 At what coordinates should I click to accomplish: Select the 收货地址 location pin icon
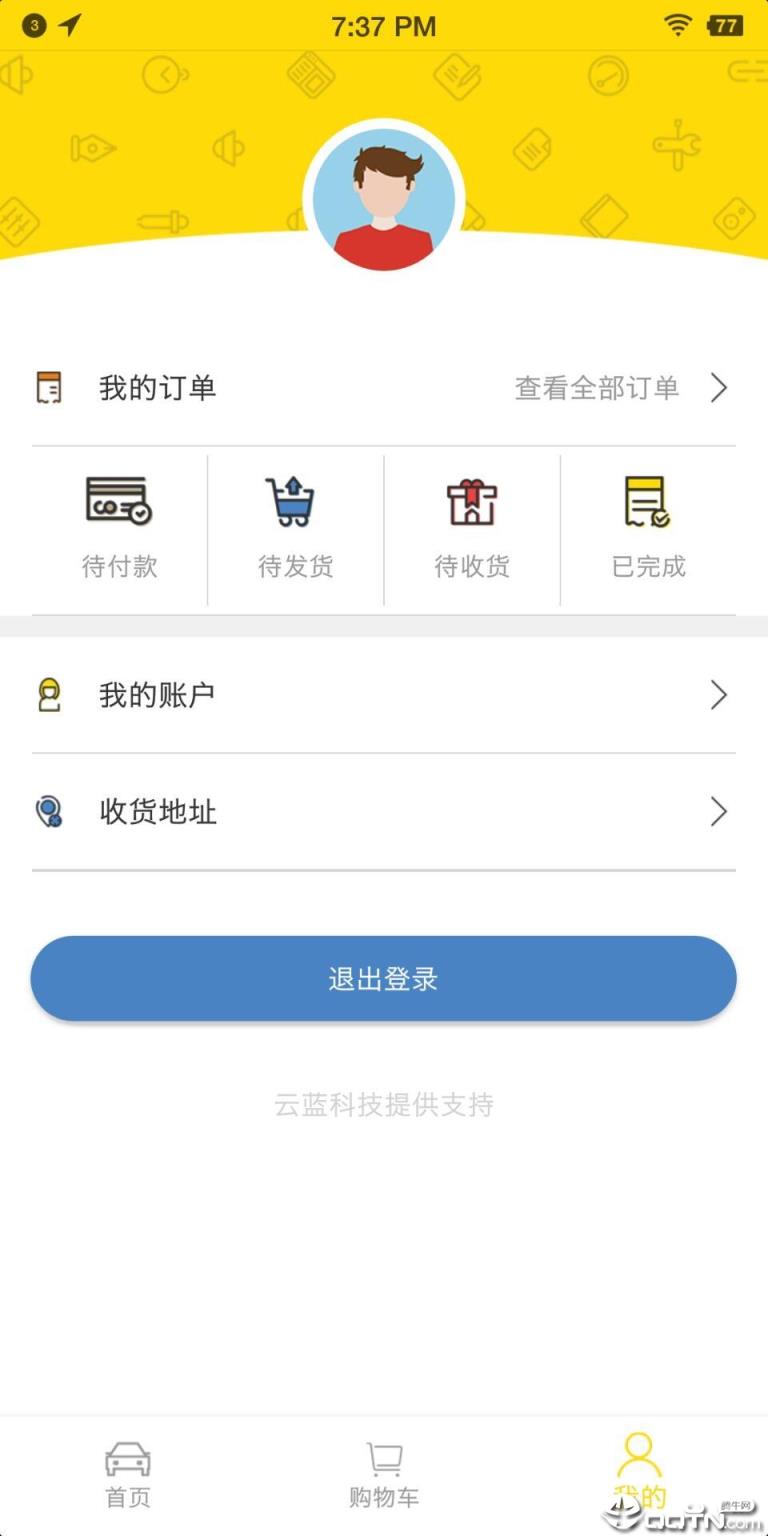pos(50,812)
